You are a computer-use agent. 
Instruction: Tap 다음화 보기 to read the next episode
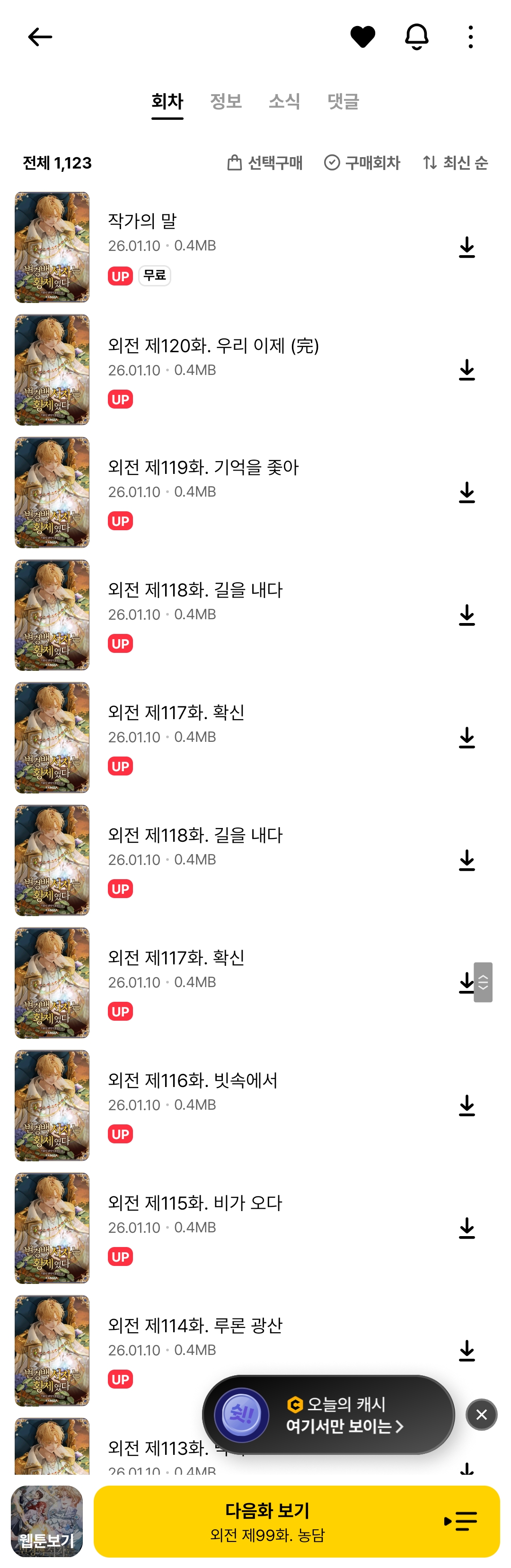coord(268,1521)
